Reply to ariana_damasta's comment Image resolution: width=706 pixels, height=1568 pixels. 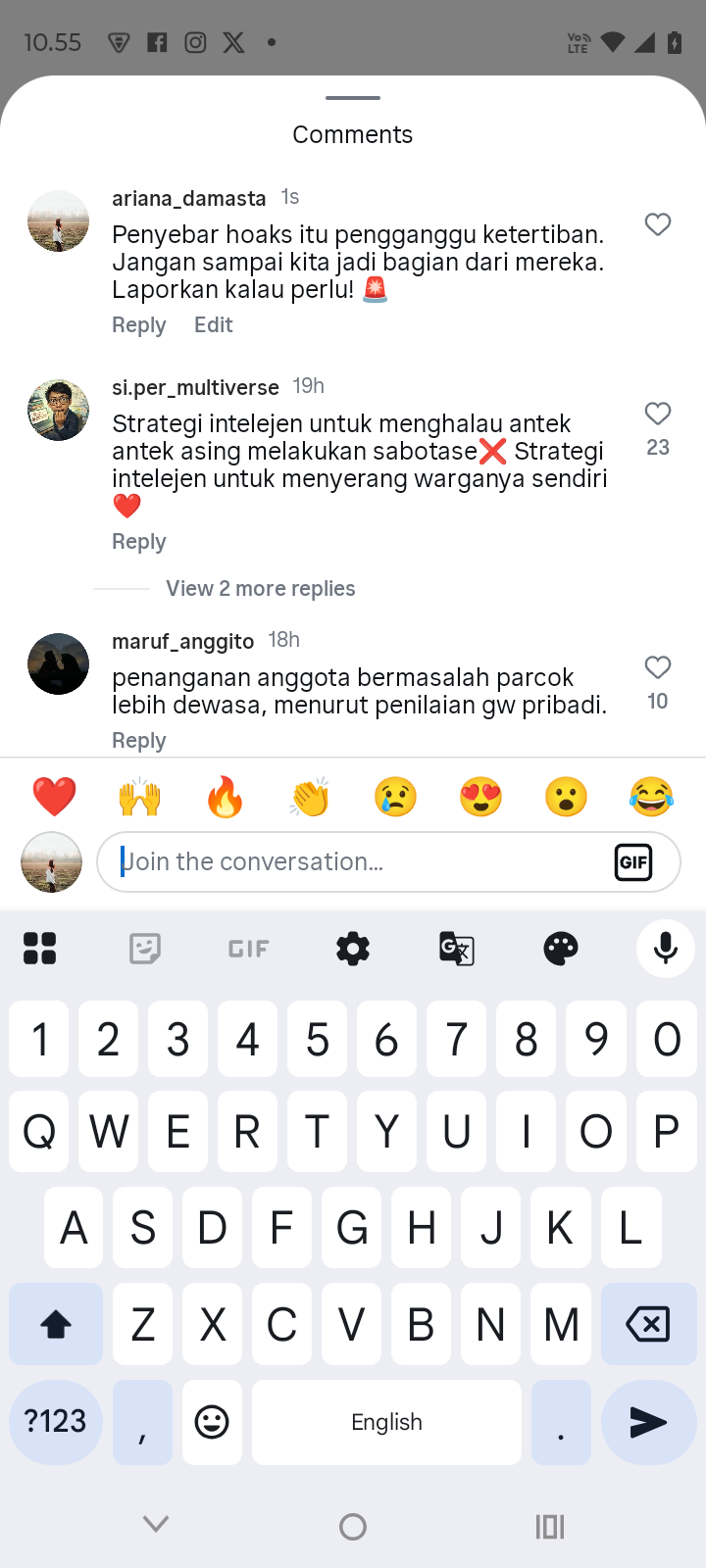click(139, 325)
